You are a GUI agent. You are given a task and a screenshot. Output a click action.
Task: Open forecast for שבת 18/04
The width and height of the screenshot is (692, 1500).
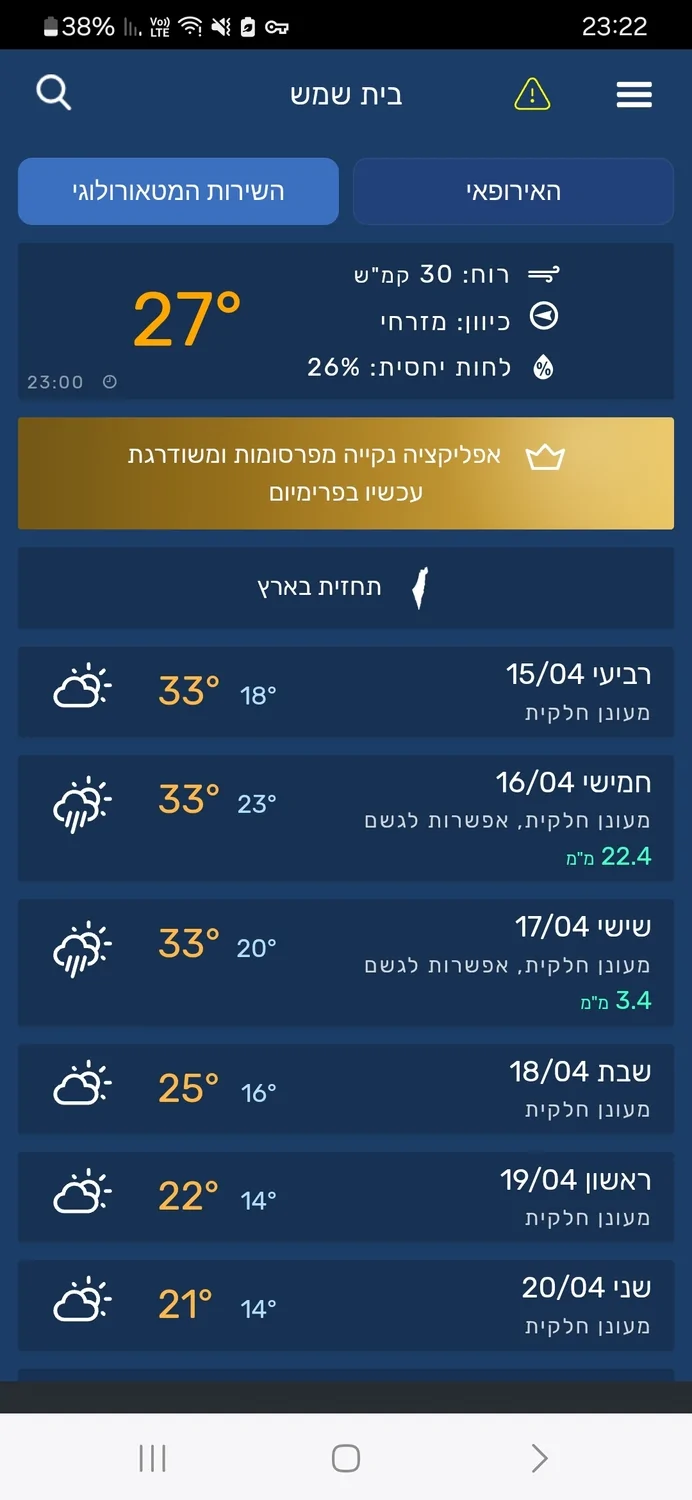346,1088
